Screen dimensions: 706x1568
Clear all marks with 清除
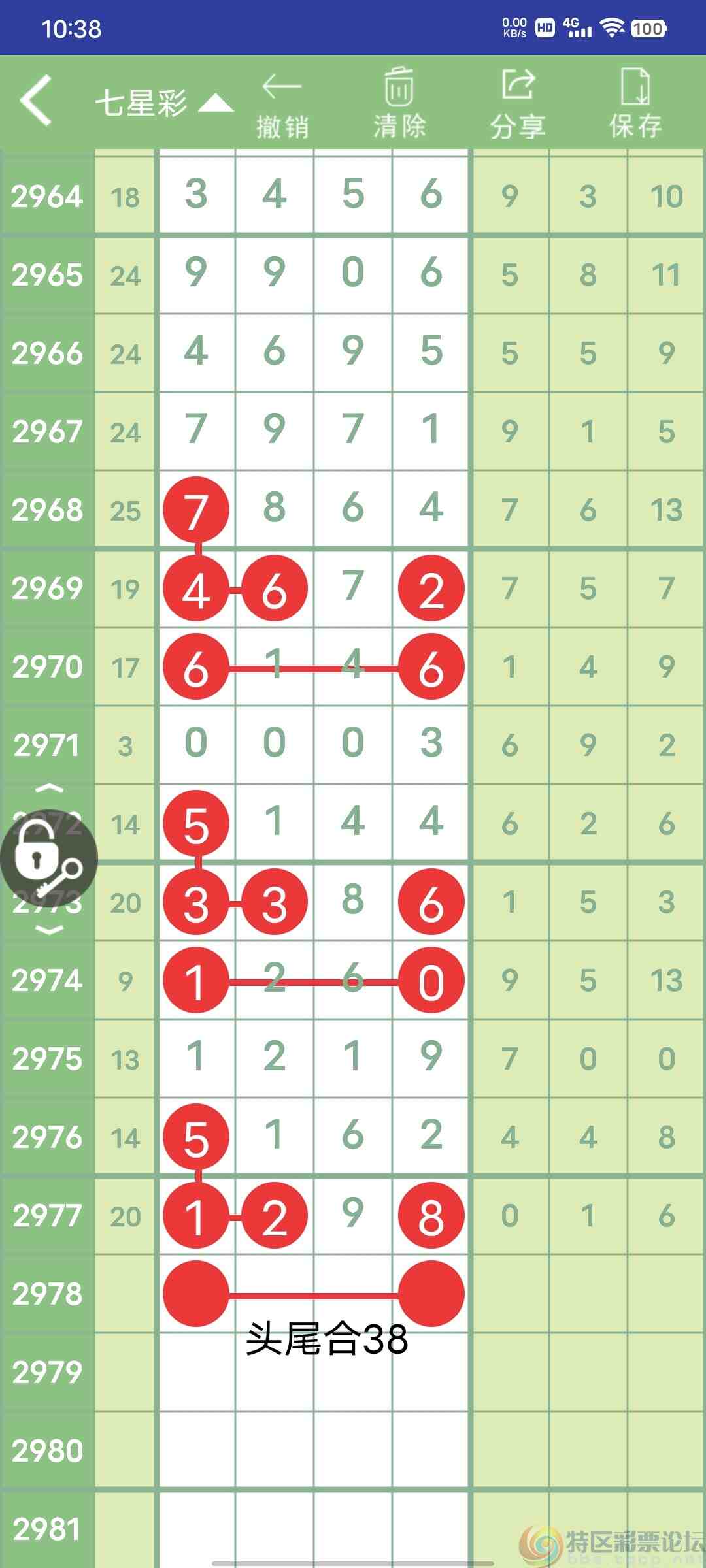click(x=399, y=105)
